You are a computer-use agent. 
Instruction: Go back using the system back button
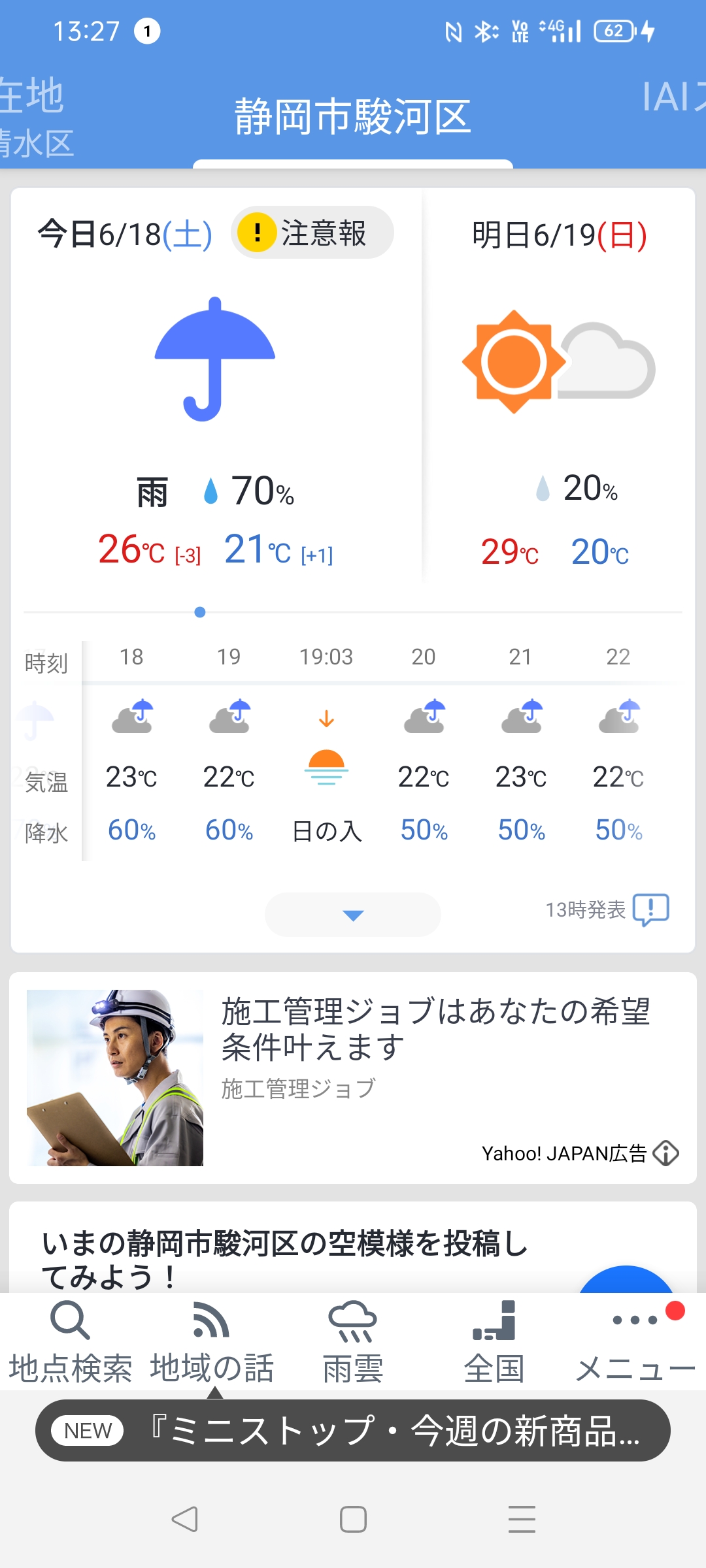(184, 1520)
